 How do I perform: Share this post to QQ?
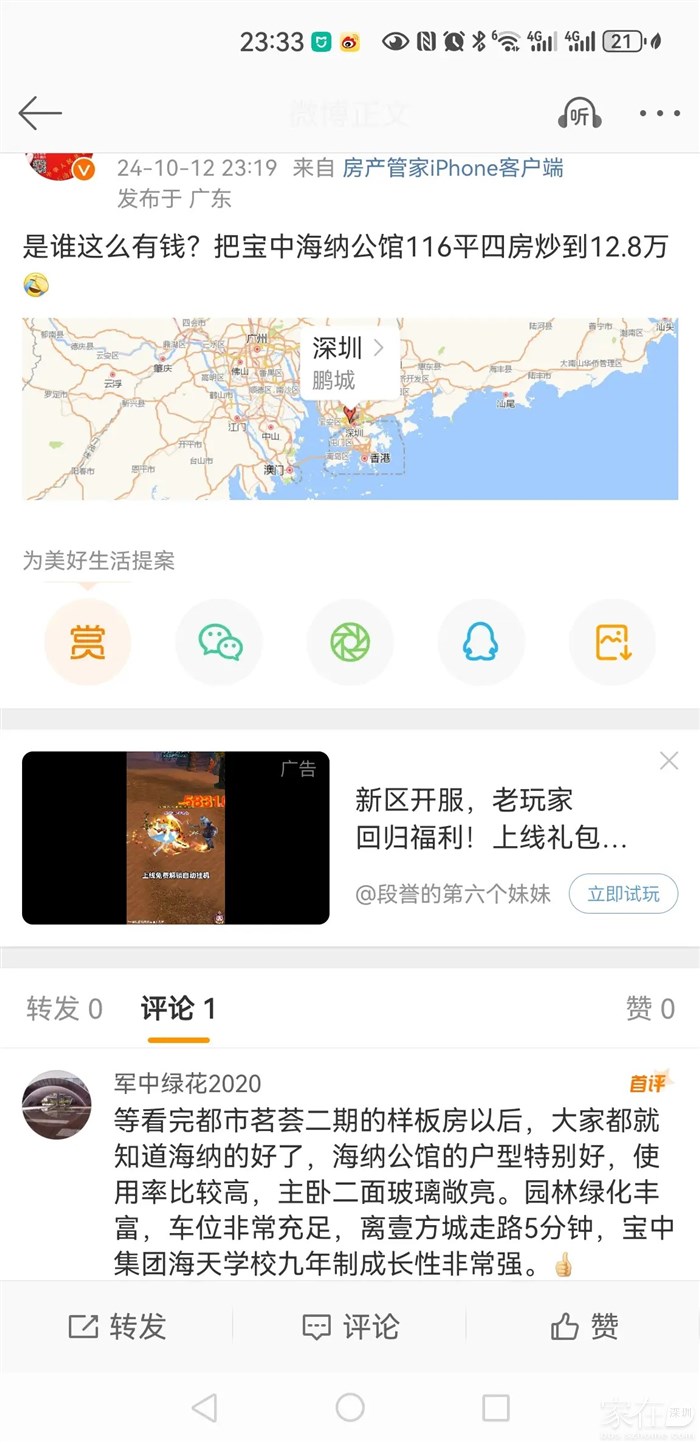point(481,642)
